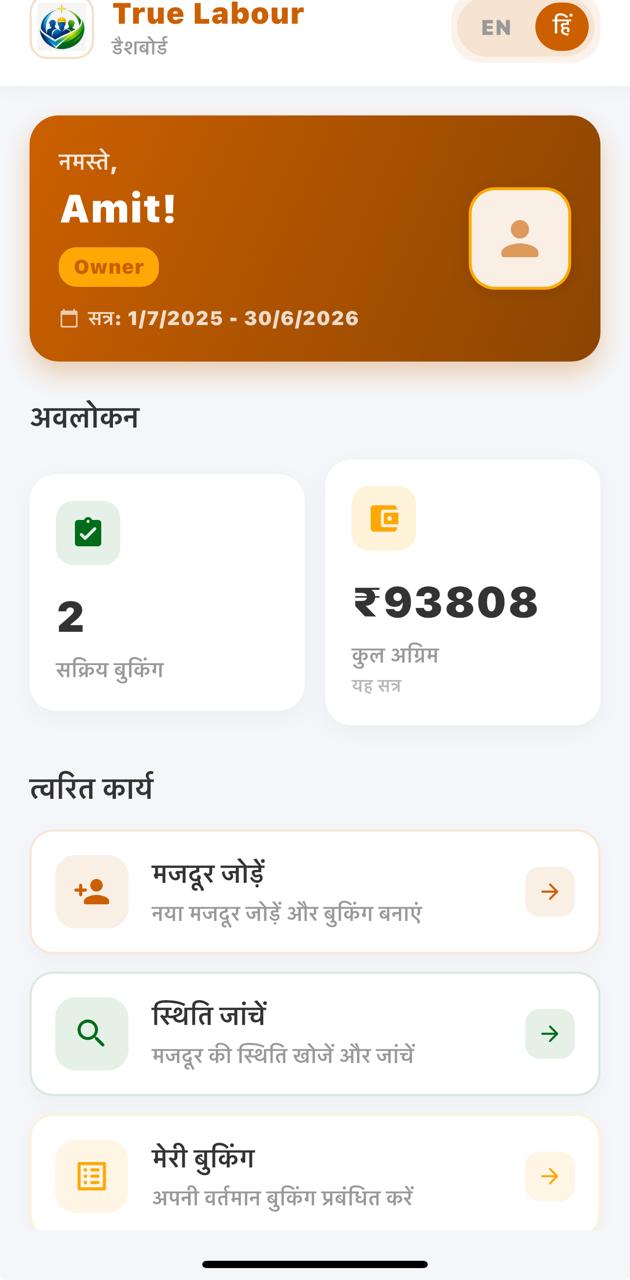Viewport: 630px width, 1280px height.
Task: Switch language to EN
Action: 496,28
